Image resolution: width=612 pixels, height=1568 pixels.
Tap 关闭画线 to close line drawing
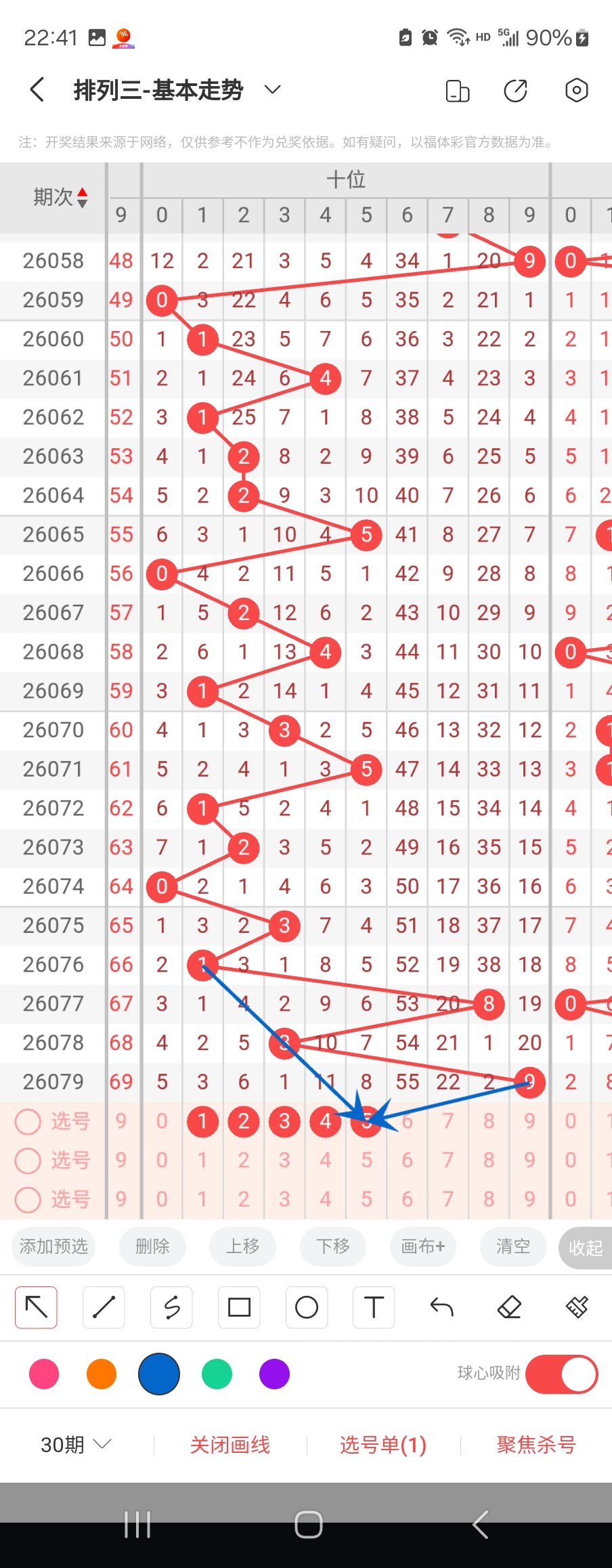[230, 1445]
